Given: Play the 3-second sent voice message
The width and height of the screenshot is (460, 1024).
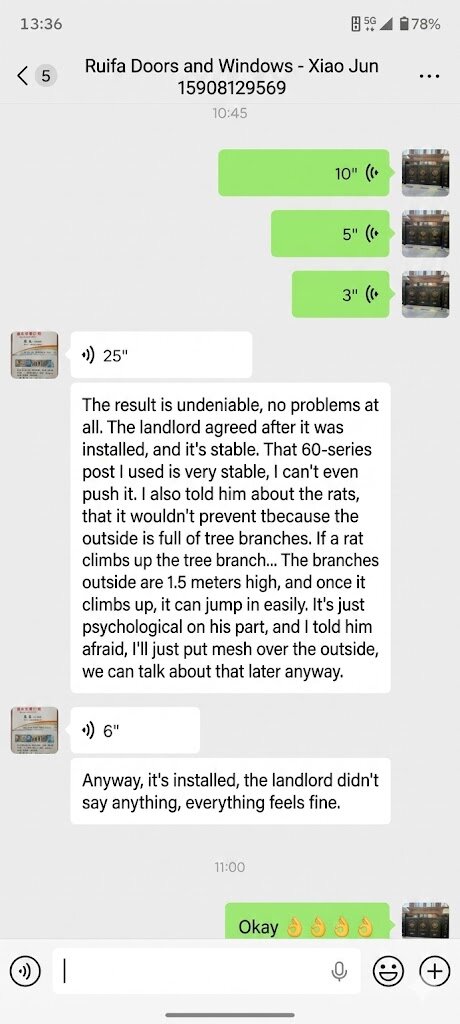Looking at the screenshot, I should 340,294.
